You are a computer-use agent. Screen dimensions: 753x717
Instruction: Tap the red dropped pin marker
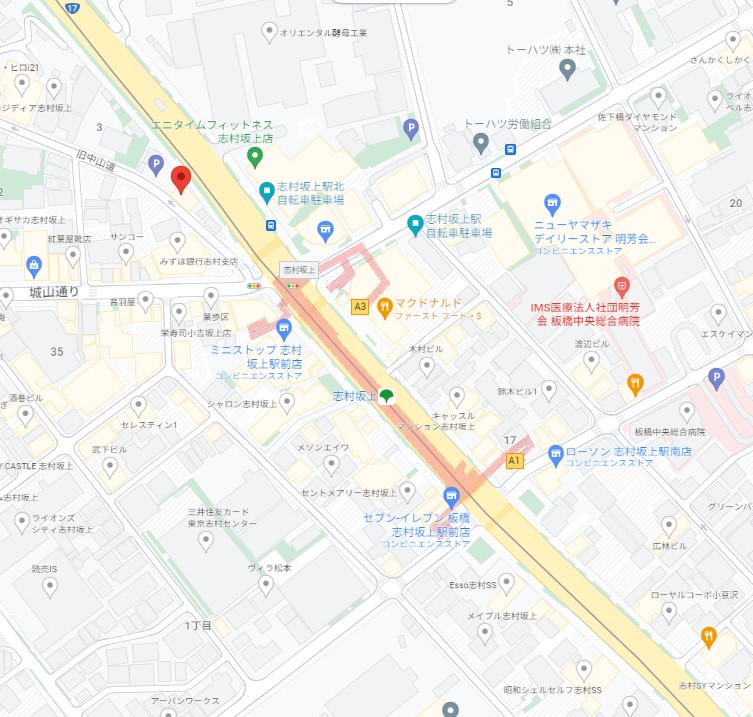(181, 179)
